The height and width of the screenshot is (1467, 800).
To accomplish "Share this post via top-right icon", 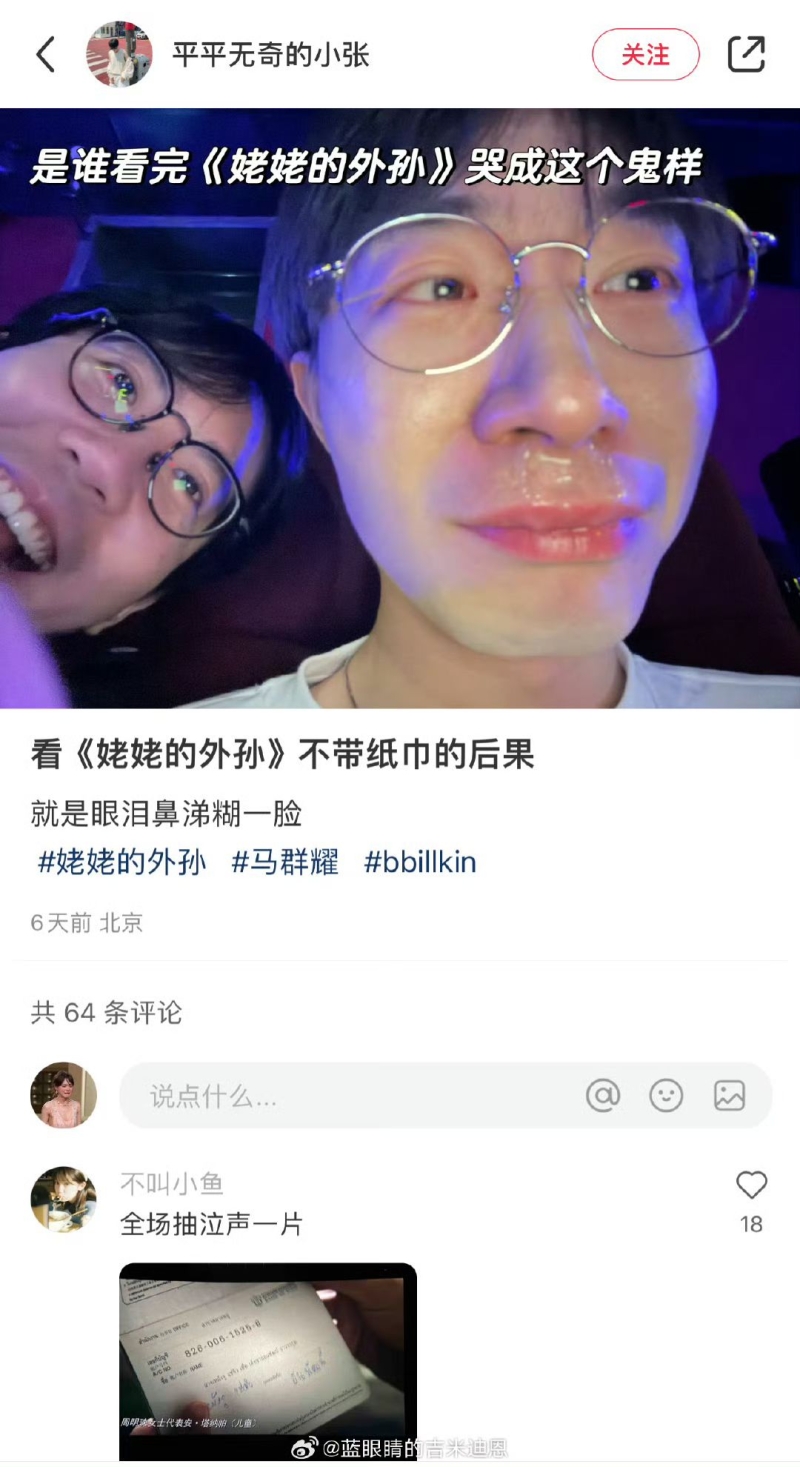I will pos(746,54).
